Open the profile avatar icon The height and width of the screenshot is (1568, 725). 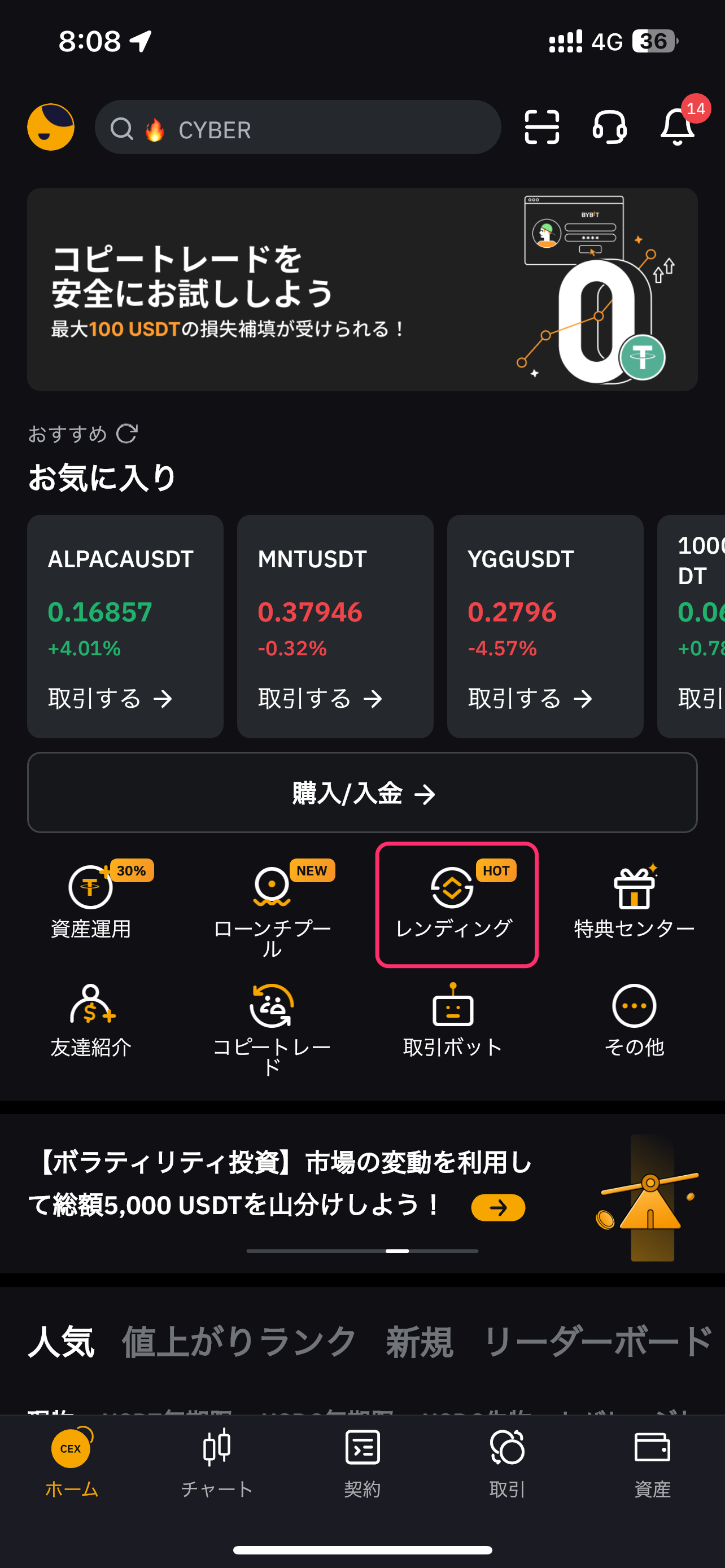[x=50, y=126]
